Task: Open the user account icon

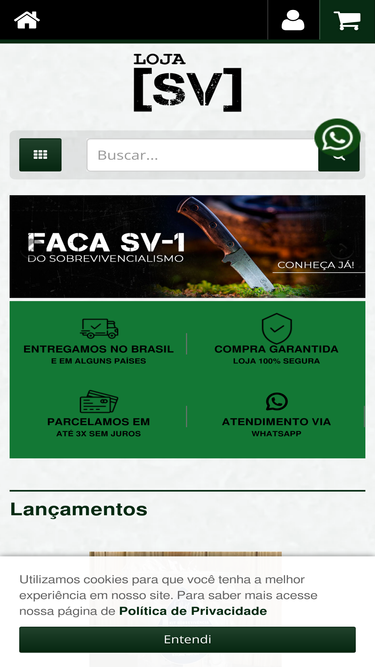Action: (x=293, y=20)
